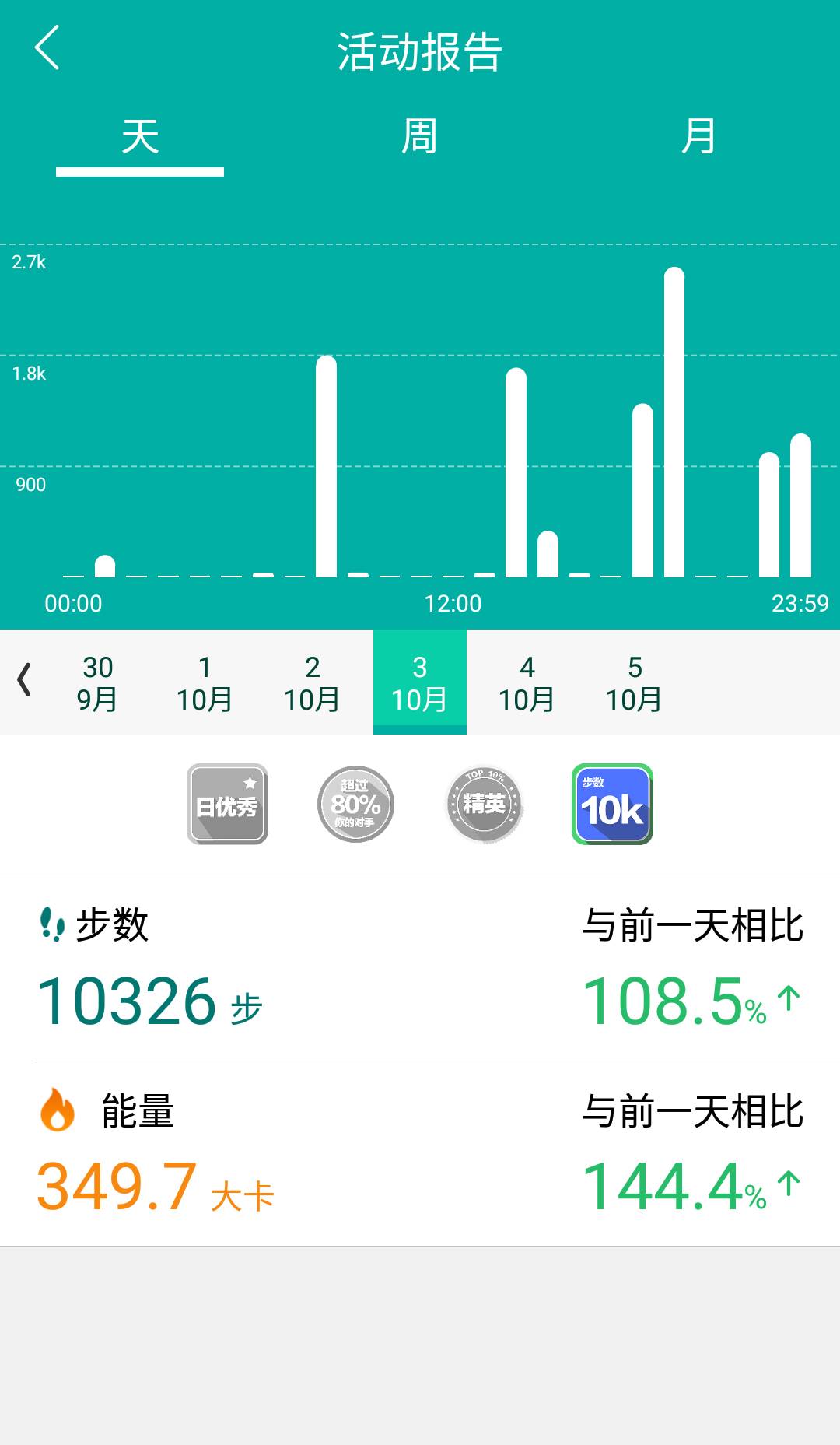Select the date 2 10月
The width and height of the screenshot is (840, 1445).
(312, 682)
